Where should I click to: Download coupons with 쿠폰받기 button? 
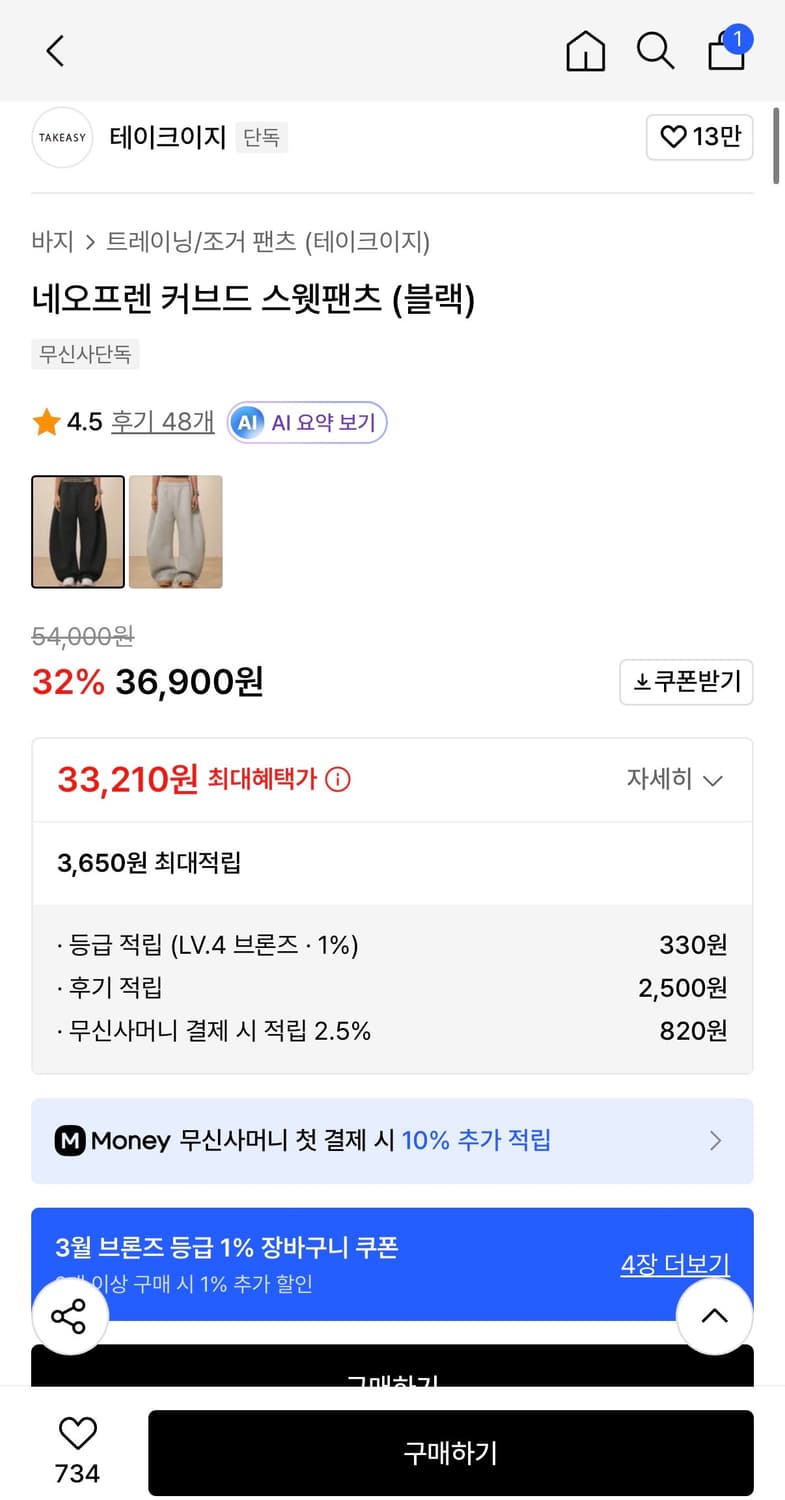686,682
